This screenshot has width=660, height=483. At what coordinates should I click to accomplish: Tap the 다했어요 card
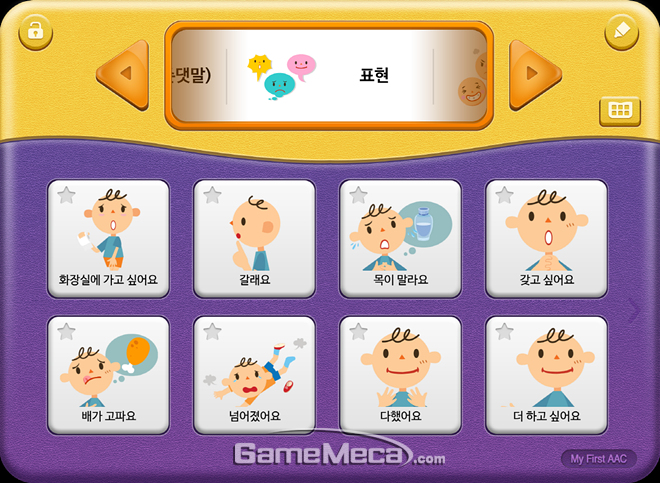pos(400,376)
